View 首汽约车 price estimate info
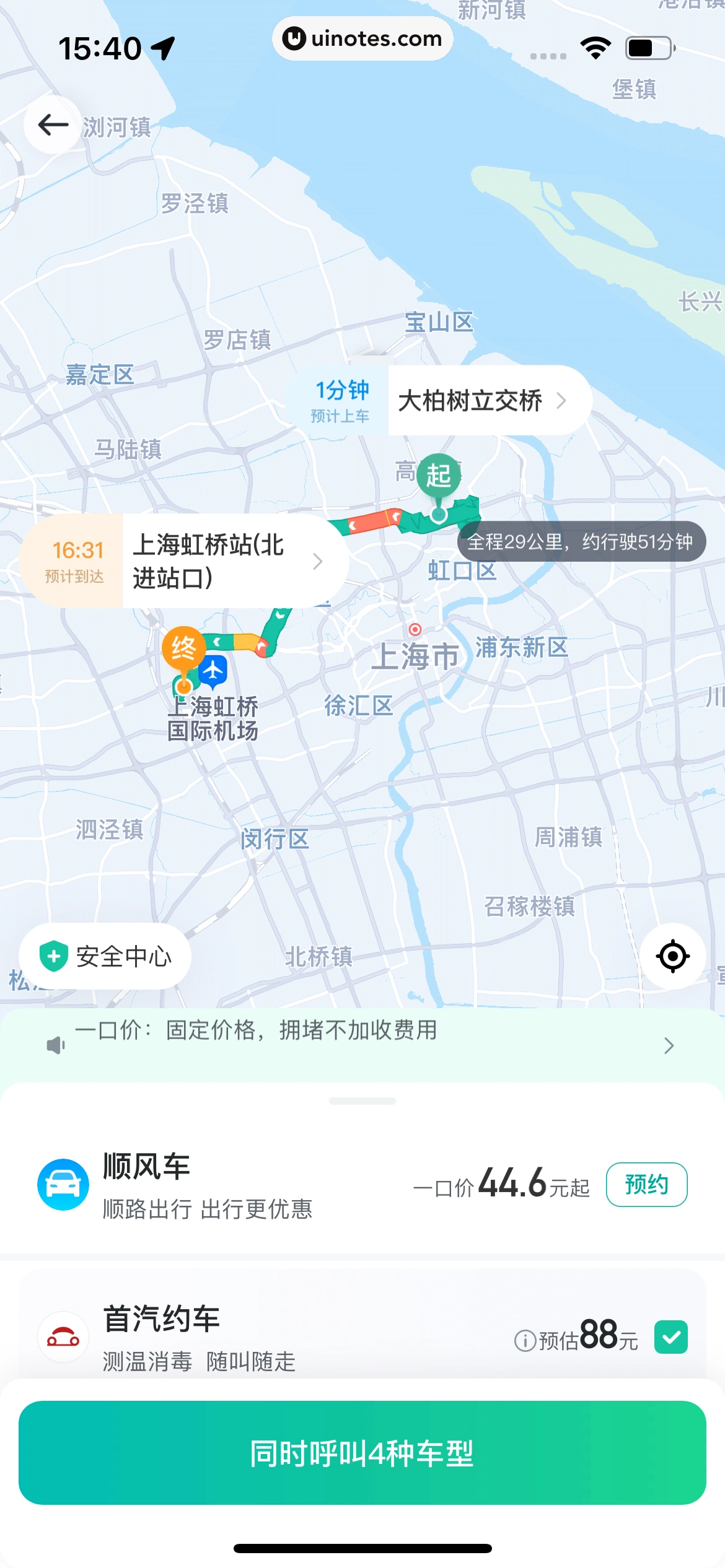 point(525,1341)
